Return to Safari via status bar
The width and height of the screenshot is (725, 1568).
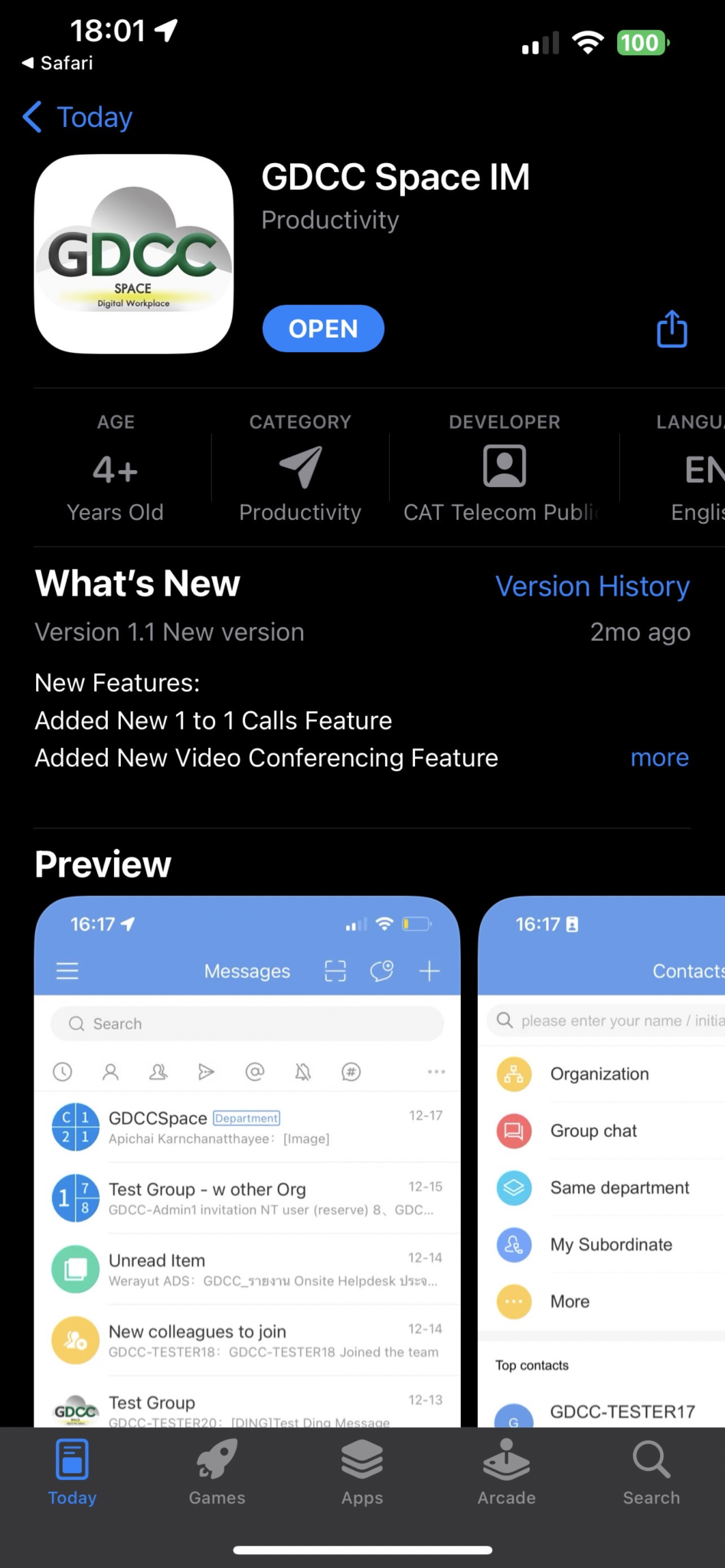[57, 63]
